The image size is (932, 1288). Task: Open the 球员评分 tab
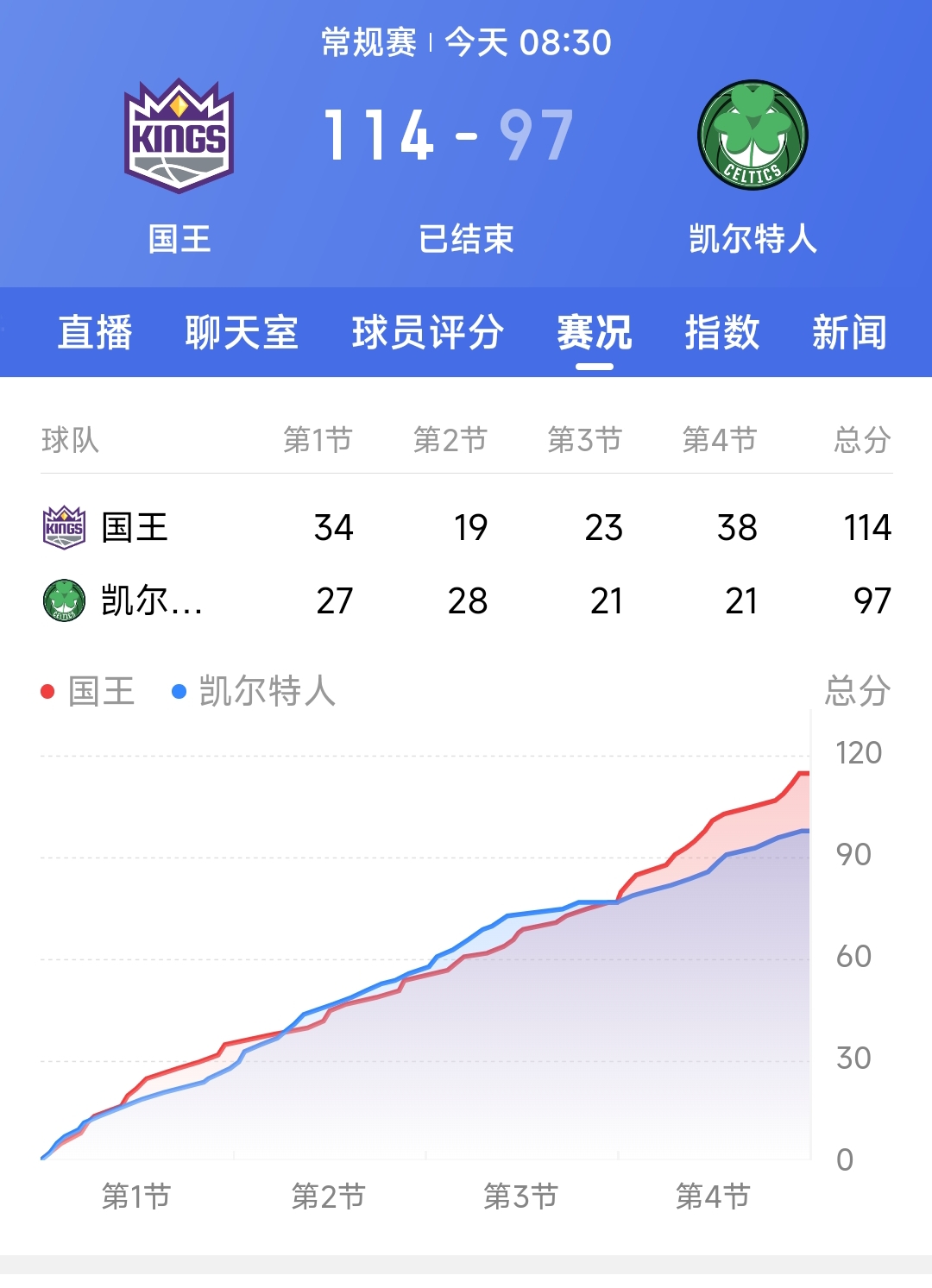pyautogui.click(x=426, y=334)
